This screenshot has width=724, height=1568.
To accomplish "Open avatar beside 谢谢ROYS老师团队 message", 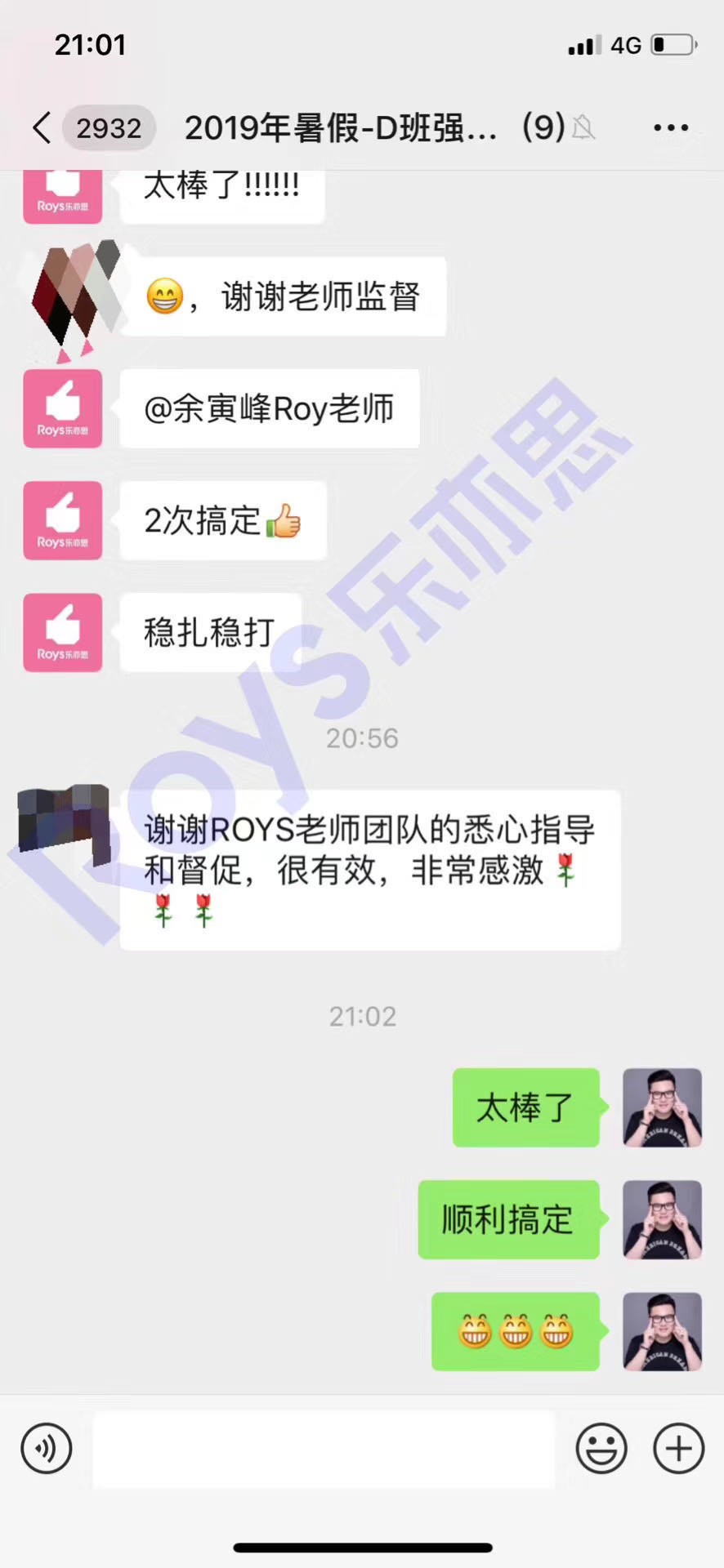I will [65, 825].
